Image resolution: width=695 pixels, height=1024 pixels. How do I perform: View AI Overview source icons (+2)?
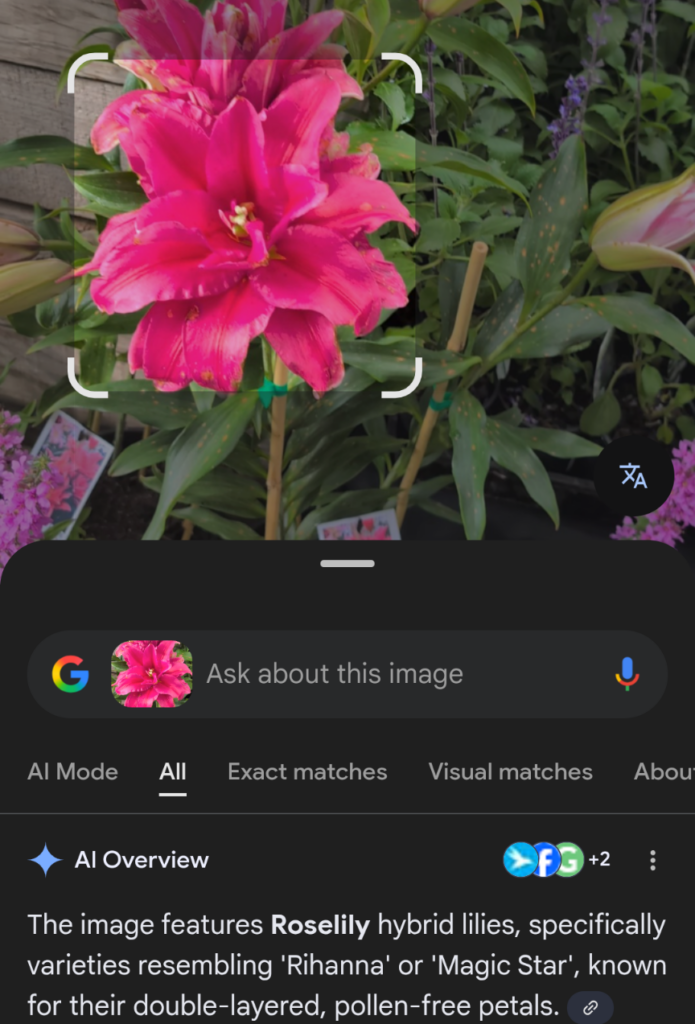point(557,860)
